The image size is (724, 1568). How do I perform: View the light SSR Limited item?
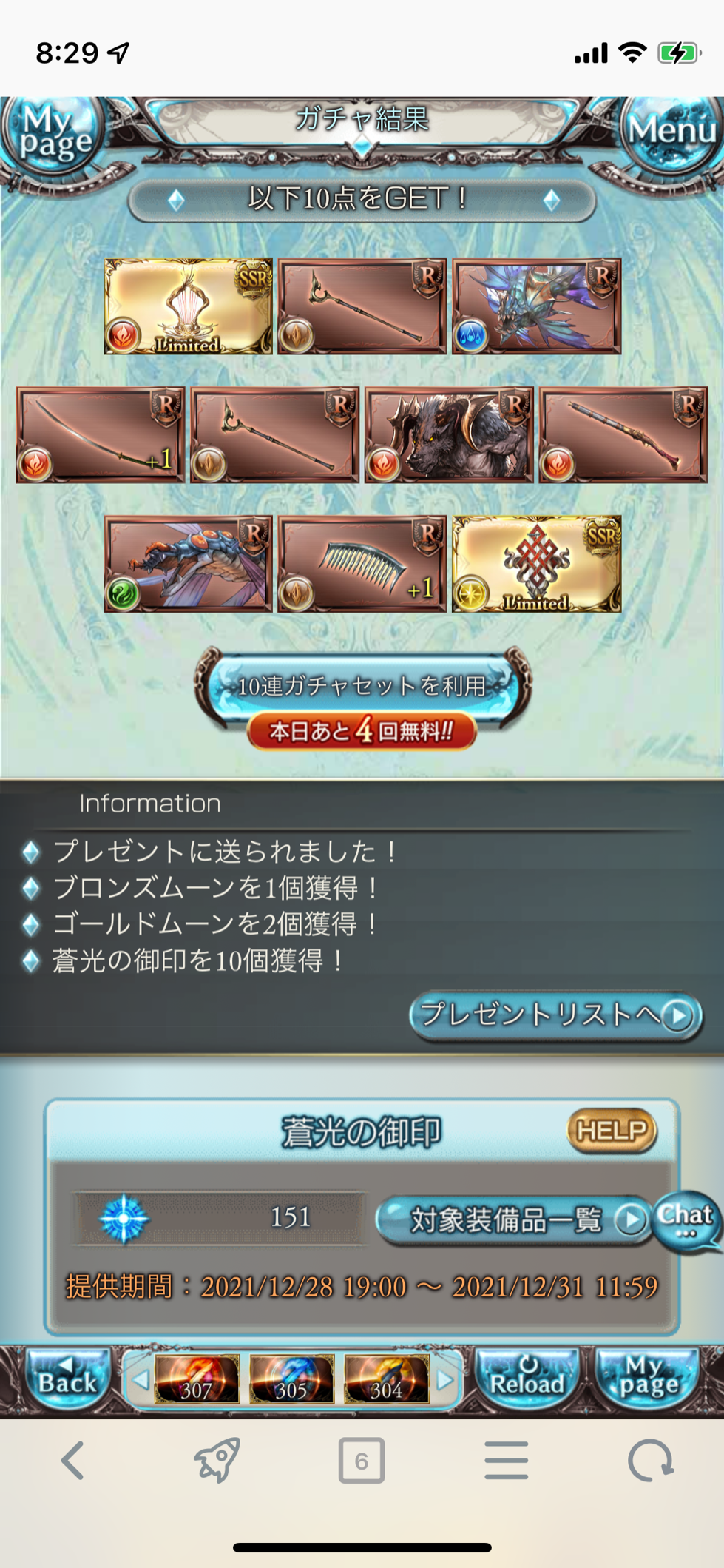click(x=536, y=564)
